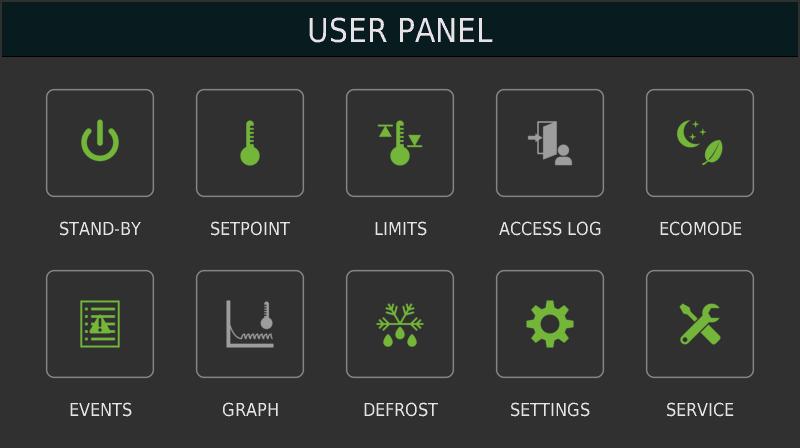Open the Service tools tile
This screenshot has width=800, height=448.
click(700, 324)
